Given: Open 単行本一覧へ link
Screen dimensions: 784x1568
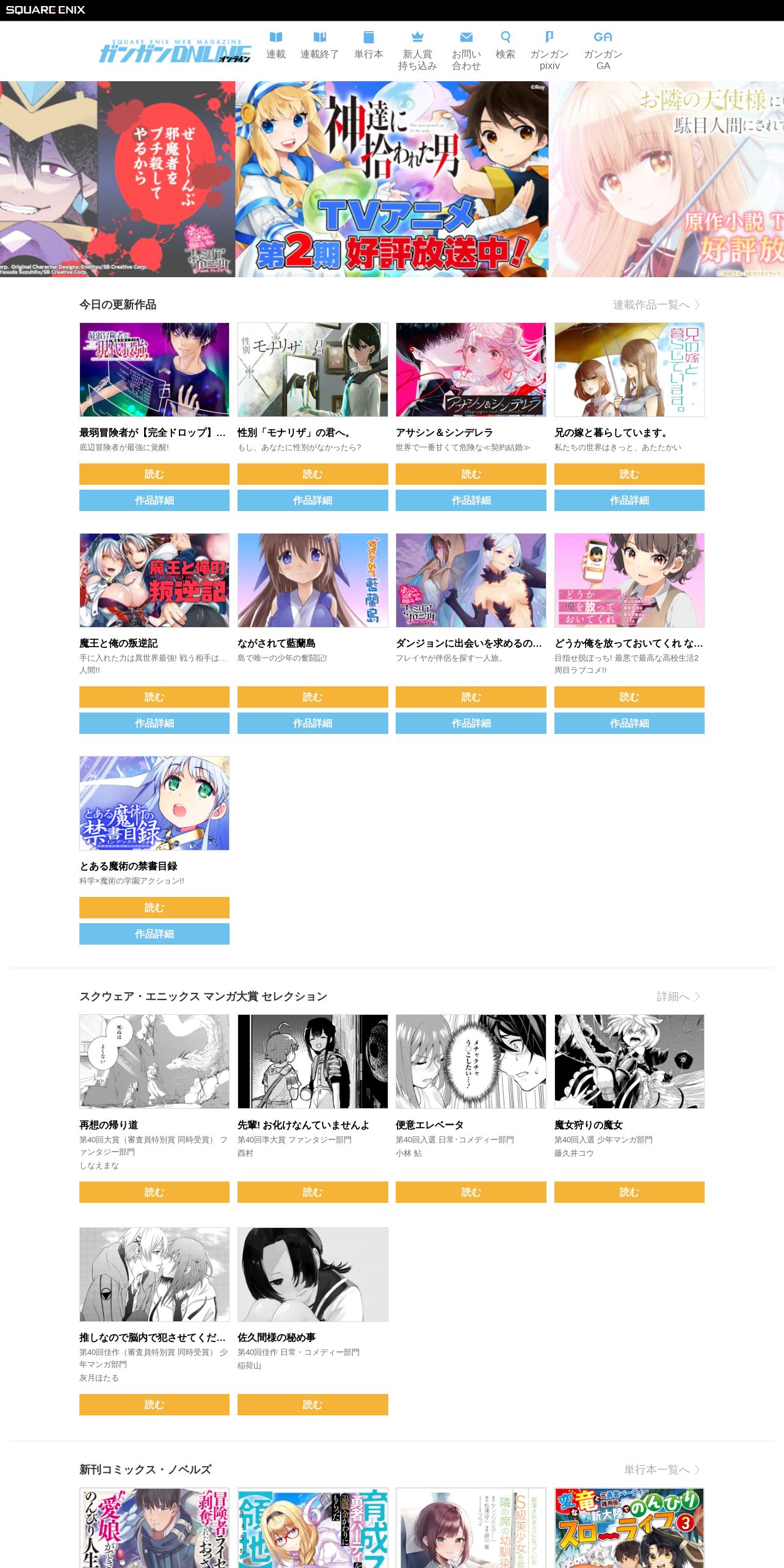Looking at the screenshot, I should [x=662, y=1470].
